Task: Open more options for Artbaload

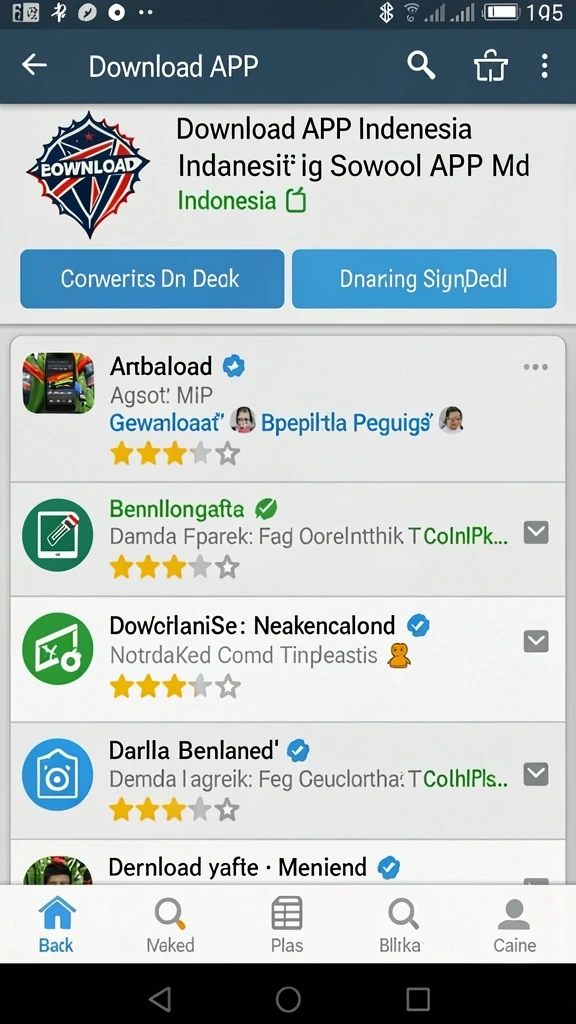Action: tap(536, 367)
